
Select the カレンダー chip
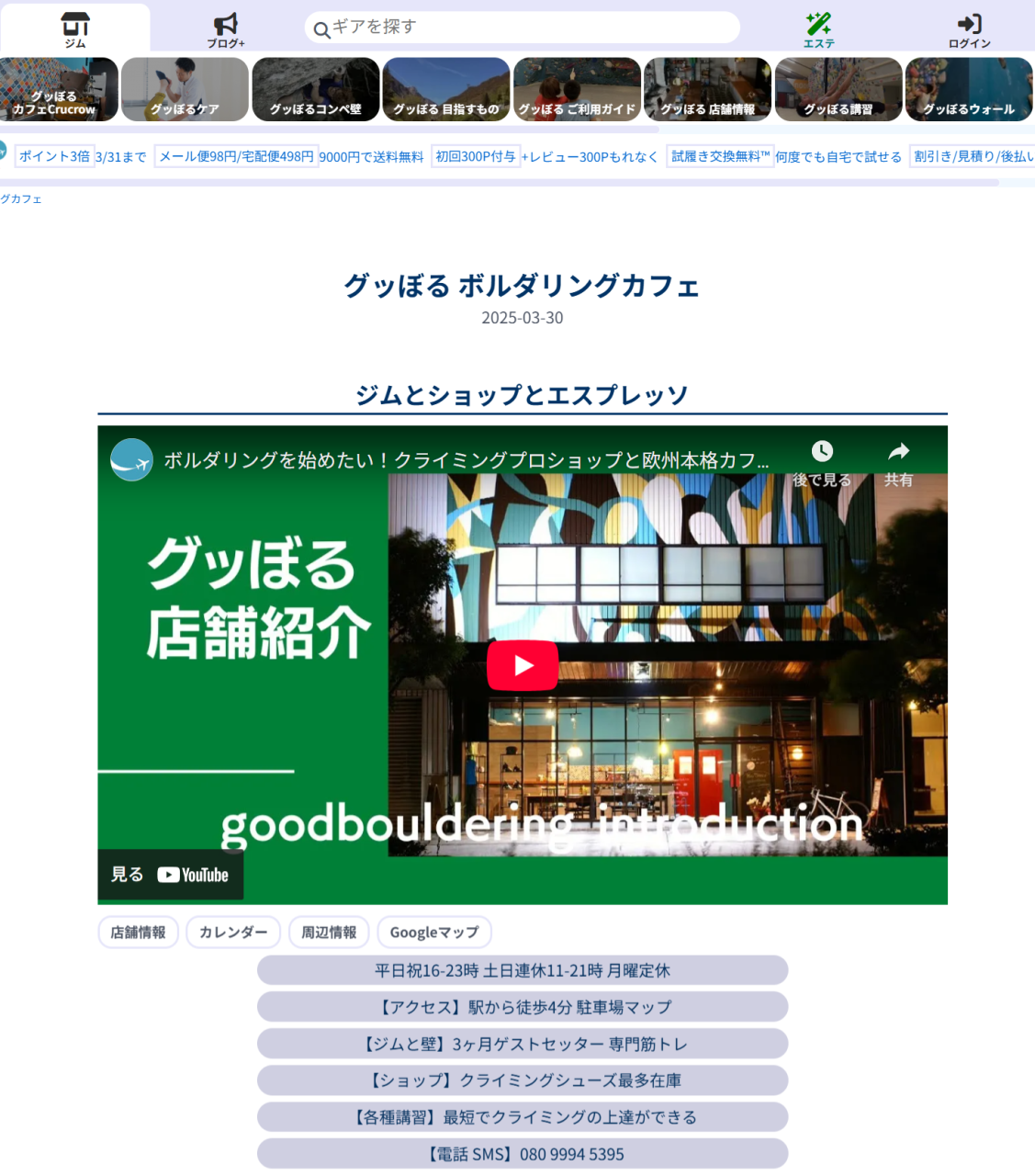233,933
